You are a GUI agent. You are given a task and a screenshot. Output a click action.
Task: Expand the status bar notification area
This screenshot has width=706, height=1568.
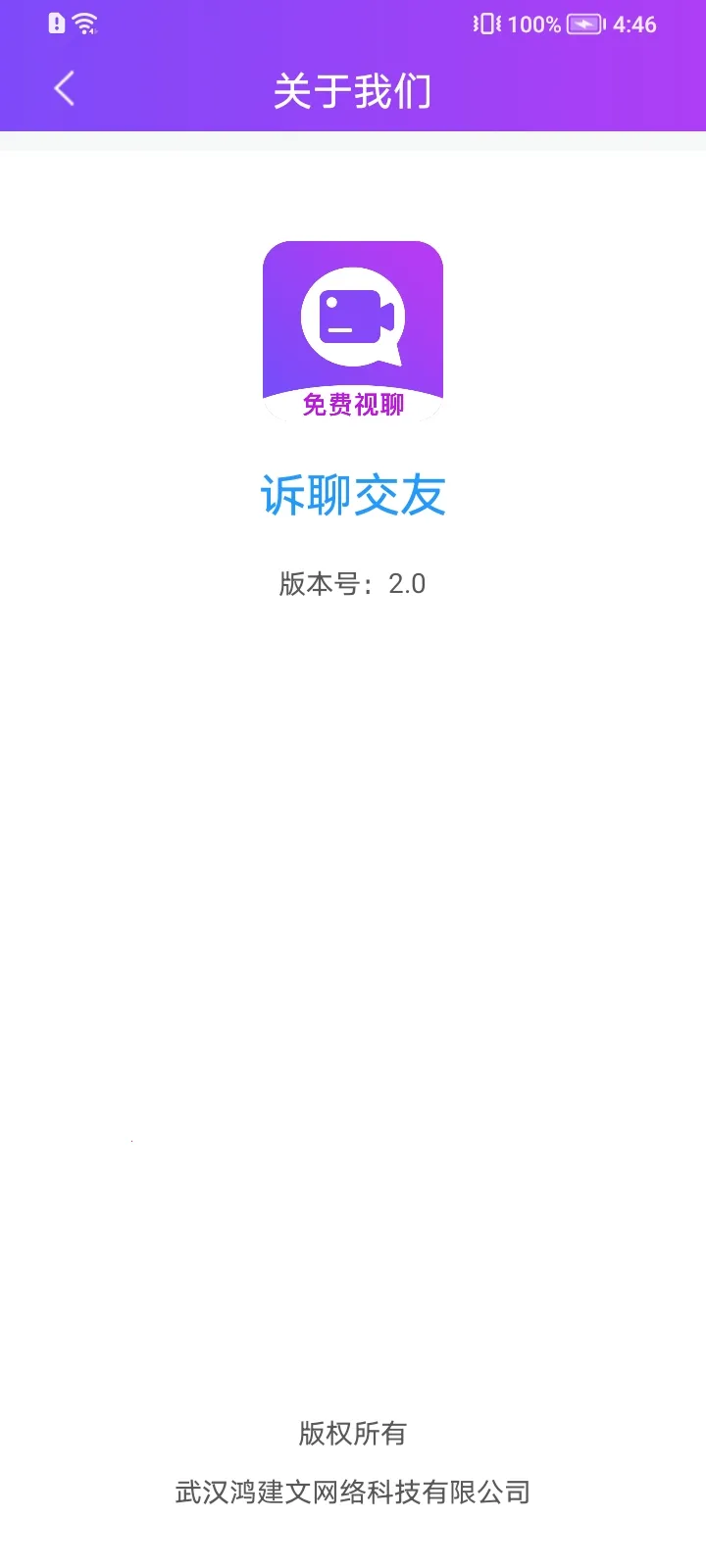coord(353,22)
